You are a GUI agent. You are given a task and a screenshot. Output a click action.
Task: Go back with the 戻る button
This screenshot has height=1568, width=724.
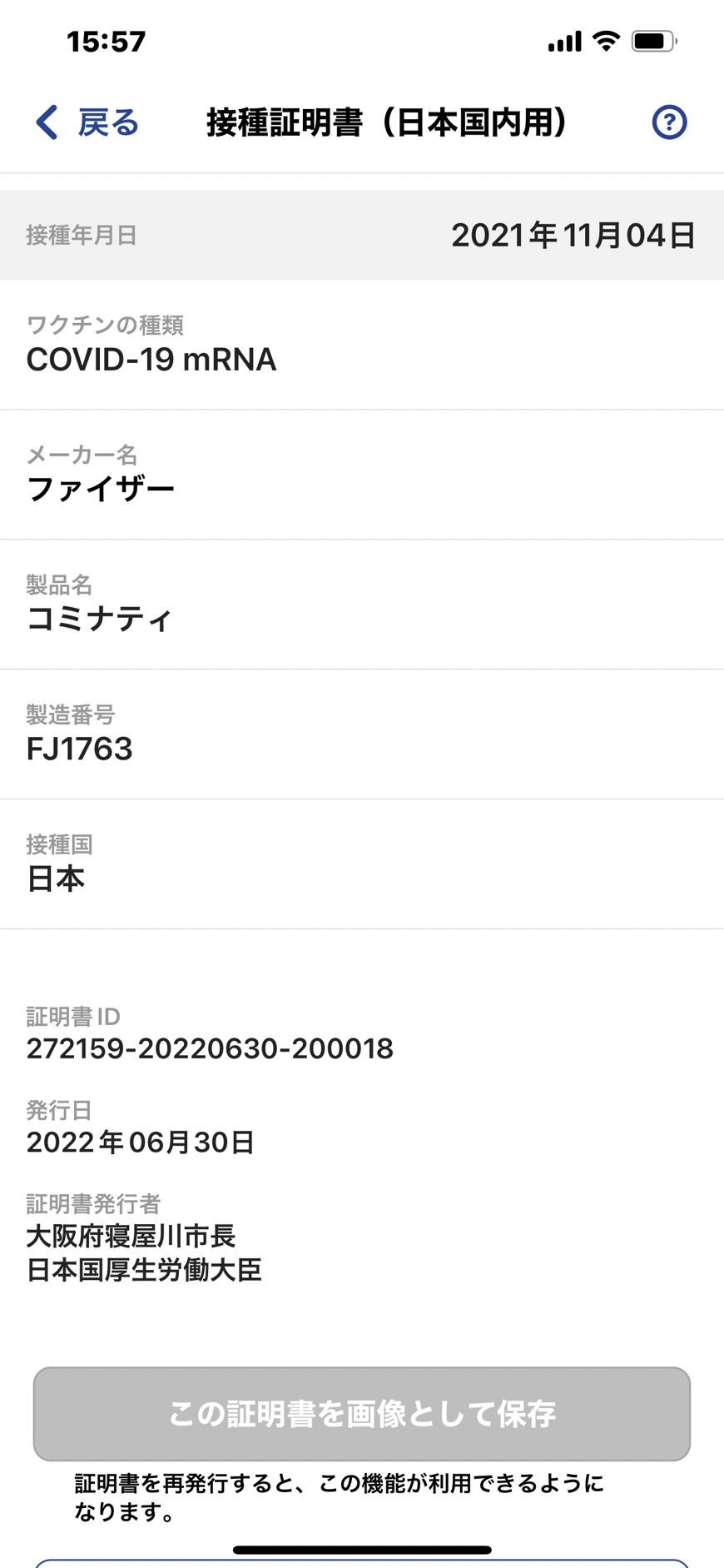[x=87, y=122]
